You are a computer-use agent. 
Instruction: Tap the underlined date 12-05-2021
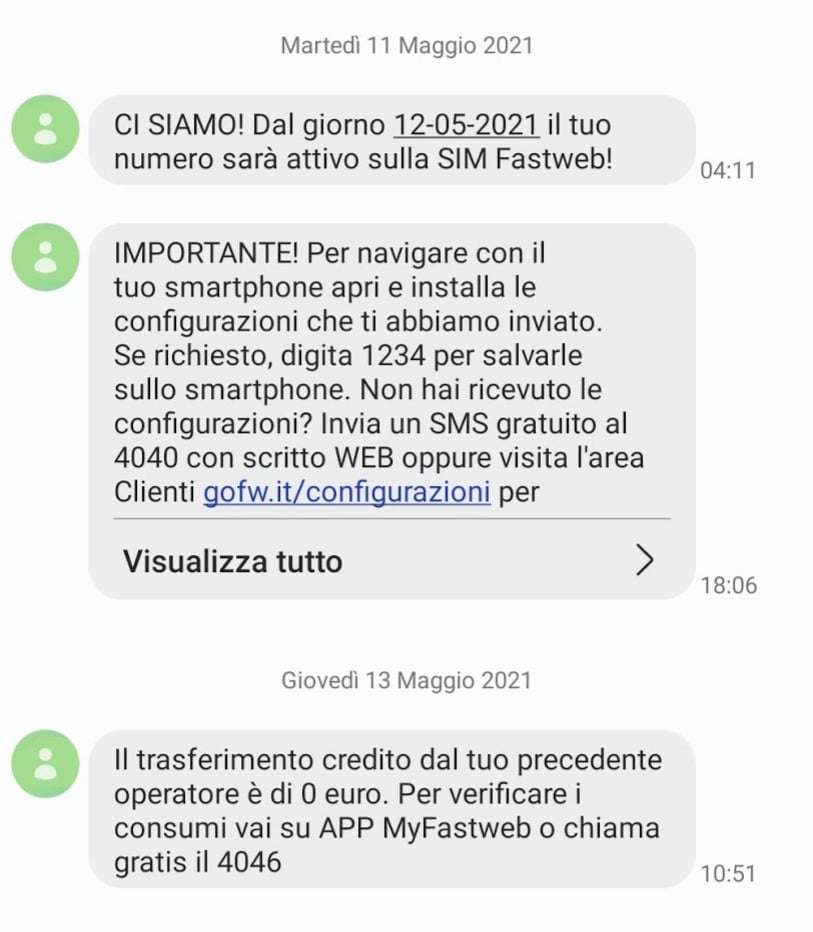click(467, 126)
